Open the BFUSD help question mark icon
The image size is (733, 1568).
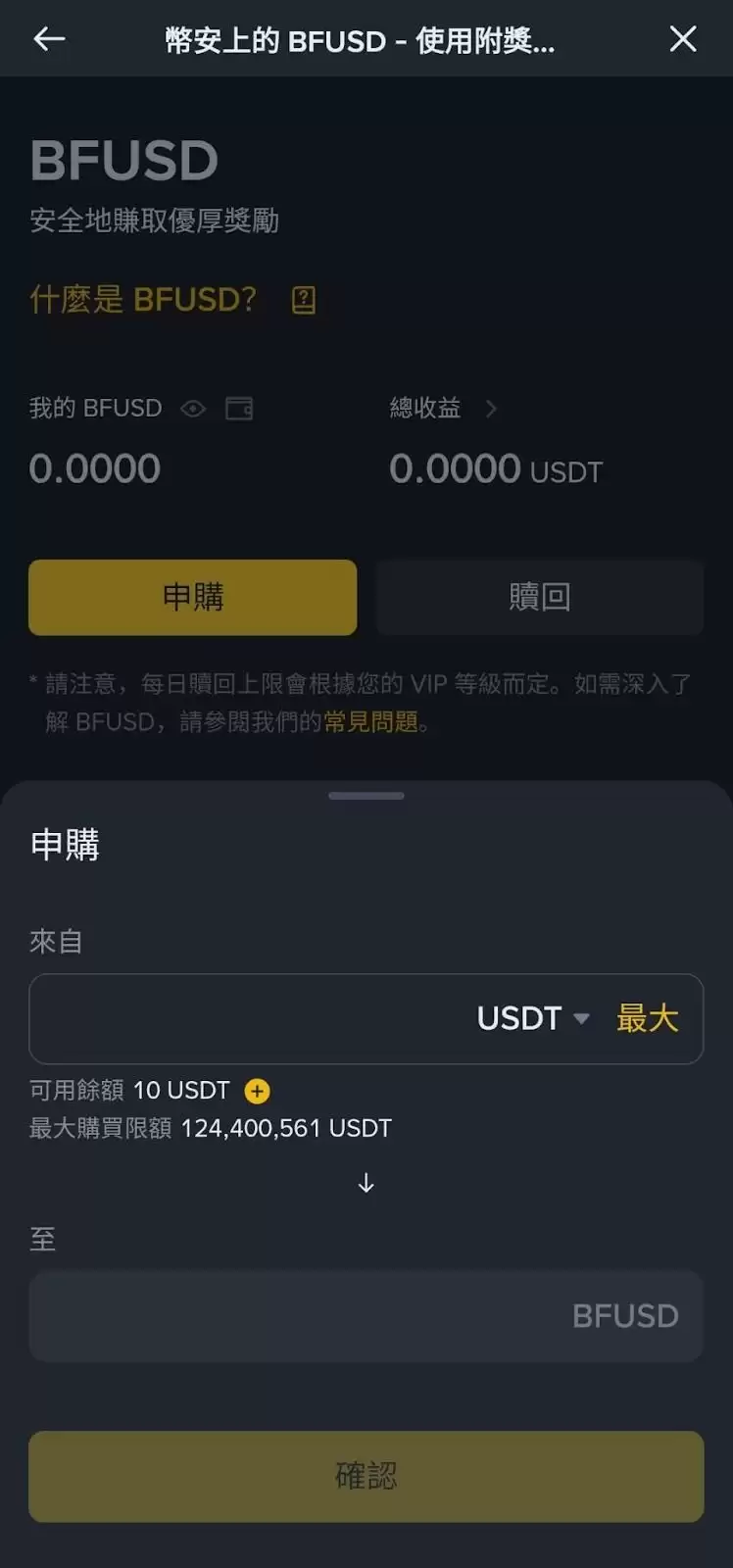(303, 301)
